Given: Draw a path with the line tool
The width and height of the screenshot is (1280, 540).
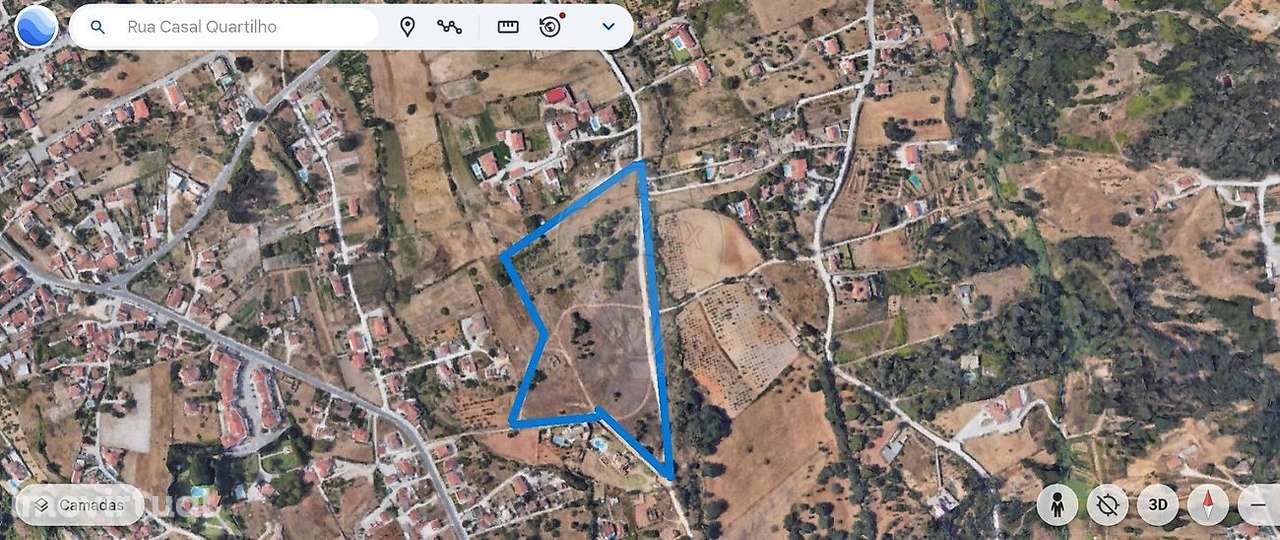Looking at the screenshot, I should (x=450, y=27).
